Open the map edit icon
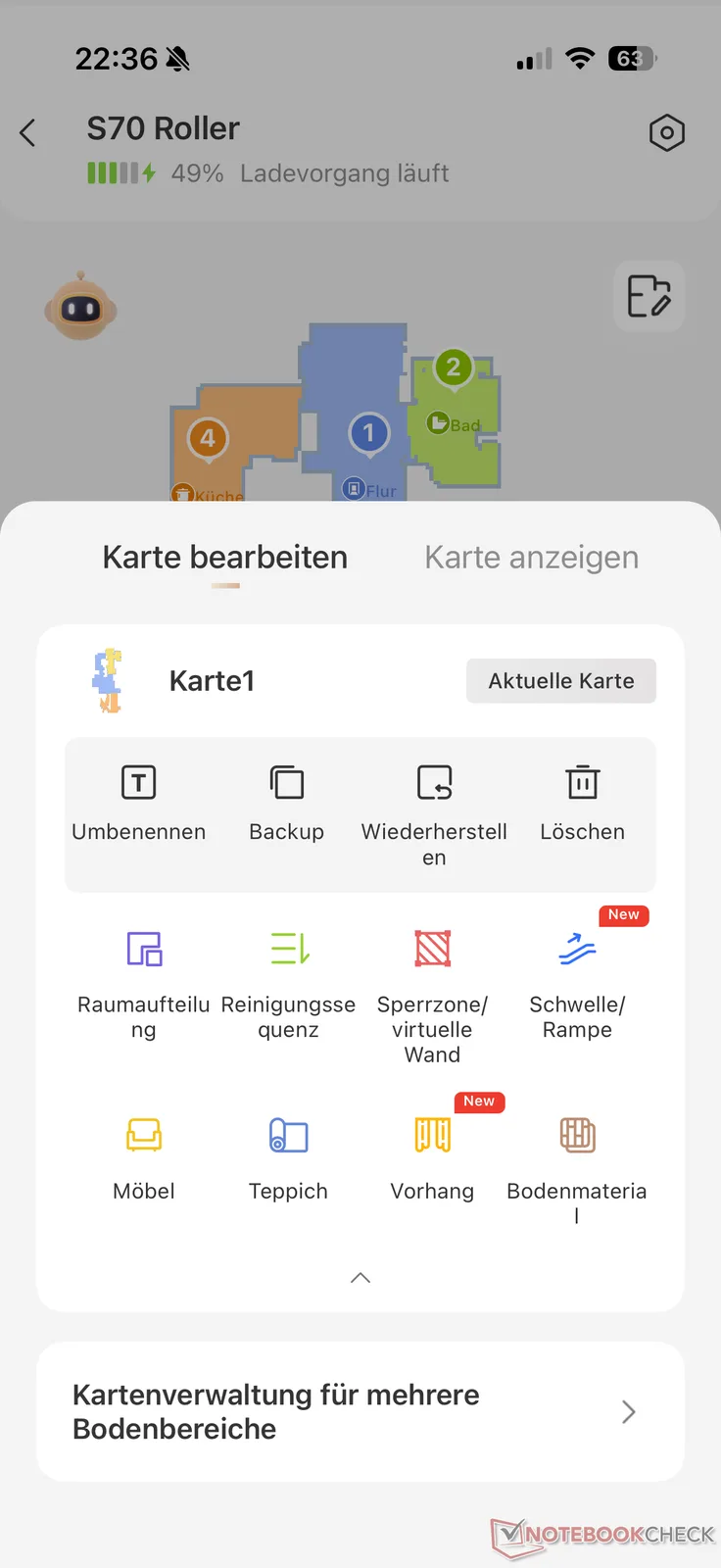Viewport: 721px width, 1568px height. pyautogui.click(x=649, y=296)
